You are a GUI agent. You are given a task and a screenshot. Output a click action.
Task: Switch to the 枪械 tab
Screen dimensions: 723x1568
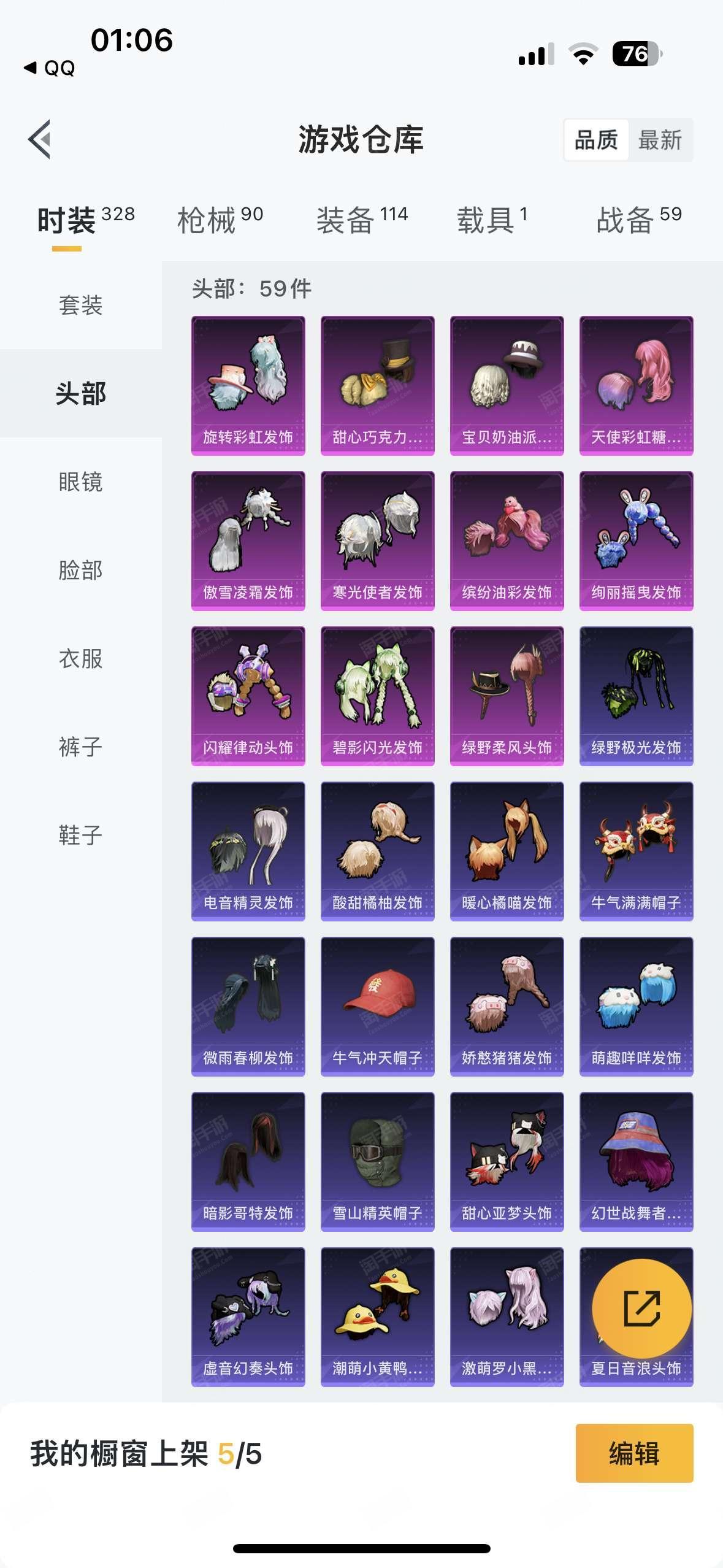[x=220, y=220]
